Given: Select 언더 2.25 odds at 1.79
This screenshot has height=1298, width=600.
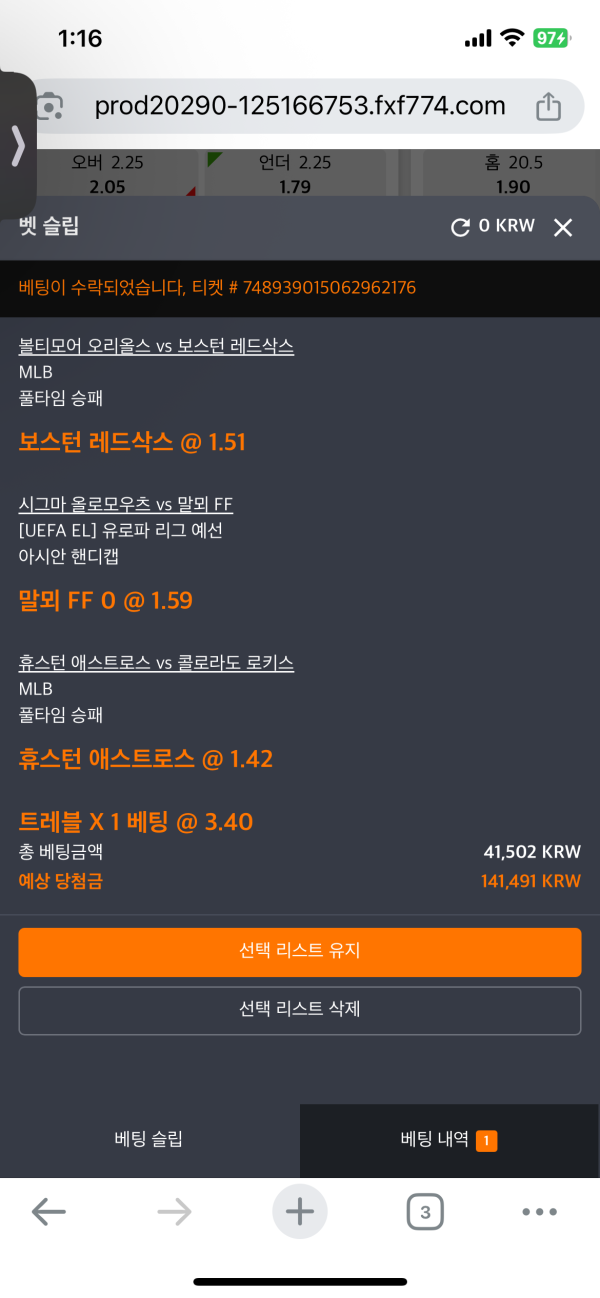Looking at the screenshot, I should click(295, 175).
